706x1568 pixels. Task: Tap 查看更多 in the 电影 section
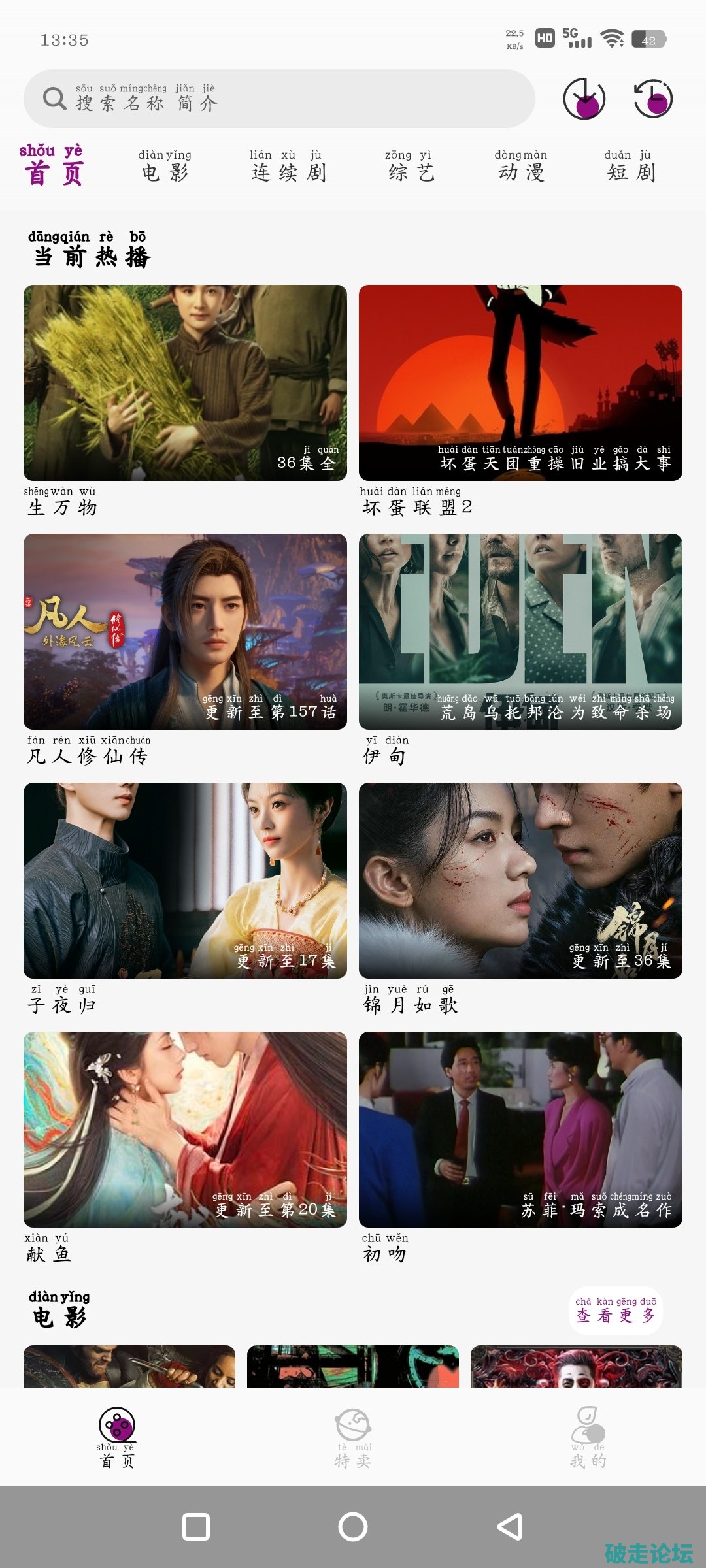[x=616, y=1311]
